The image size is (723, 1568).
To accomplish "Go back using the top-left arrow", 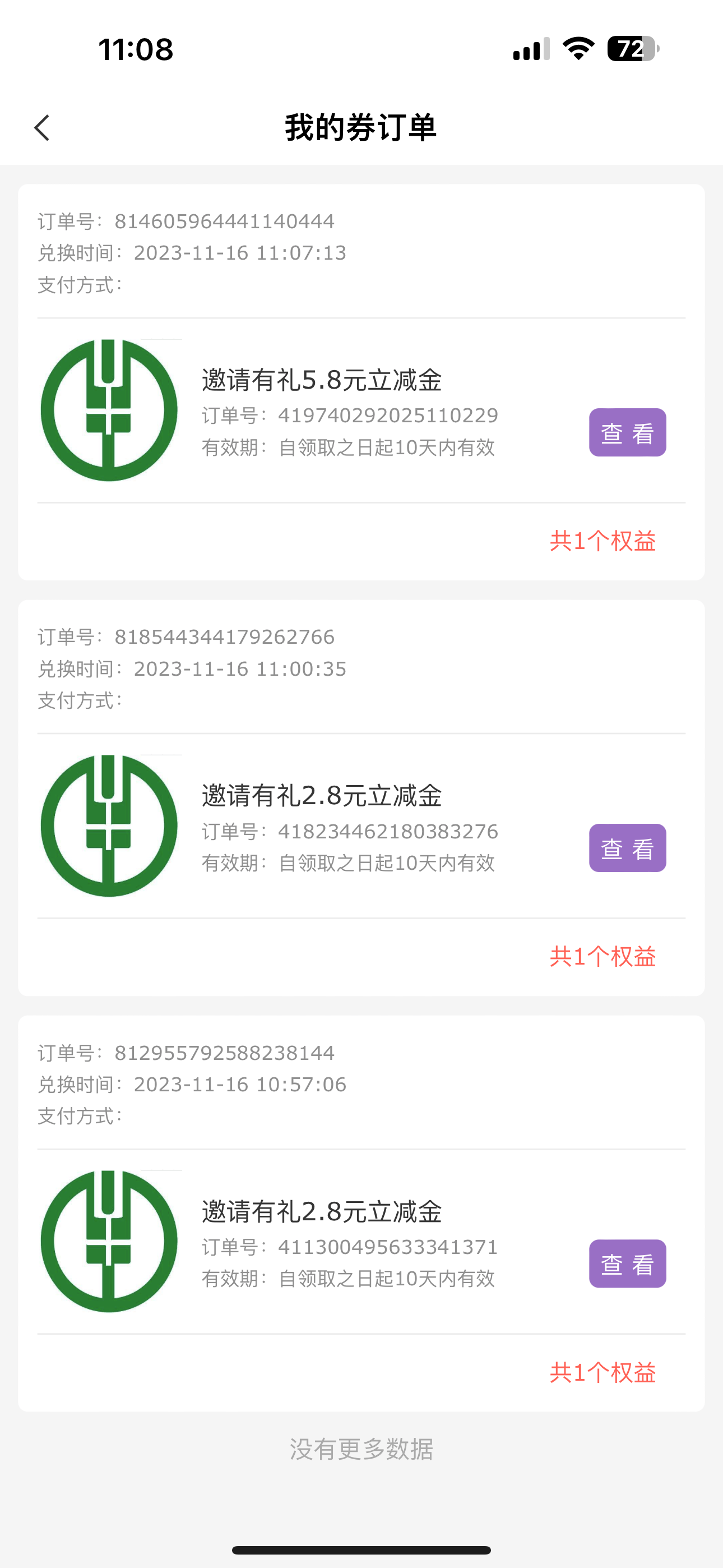I will point(41,128).
